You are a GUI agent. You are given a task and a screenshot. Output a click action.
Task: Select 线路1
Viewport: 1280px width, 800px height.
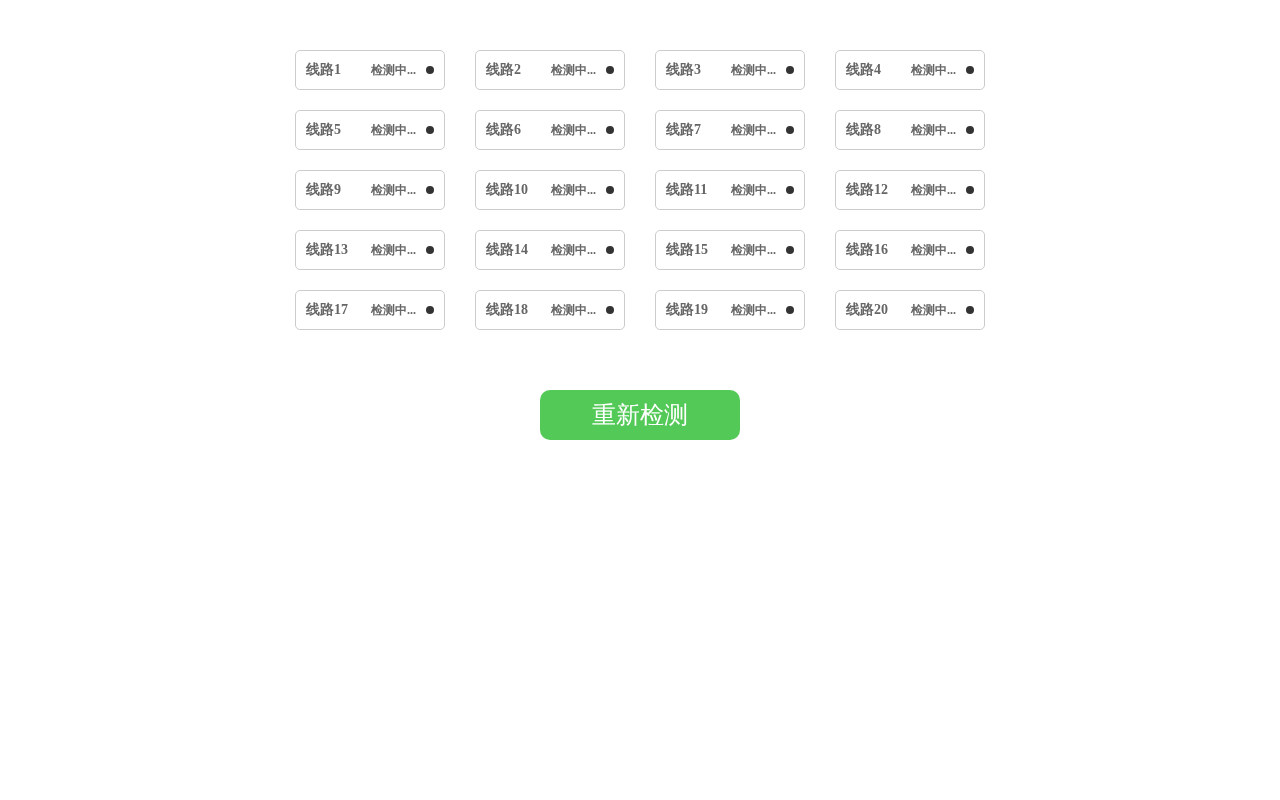[370, 70]
